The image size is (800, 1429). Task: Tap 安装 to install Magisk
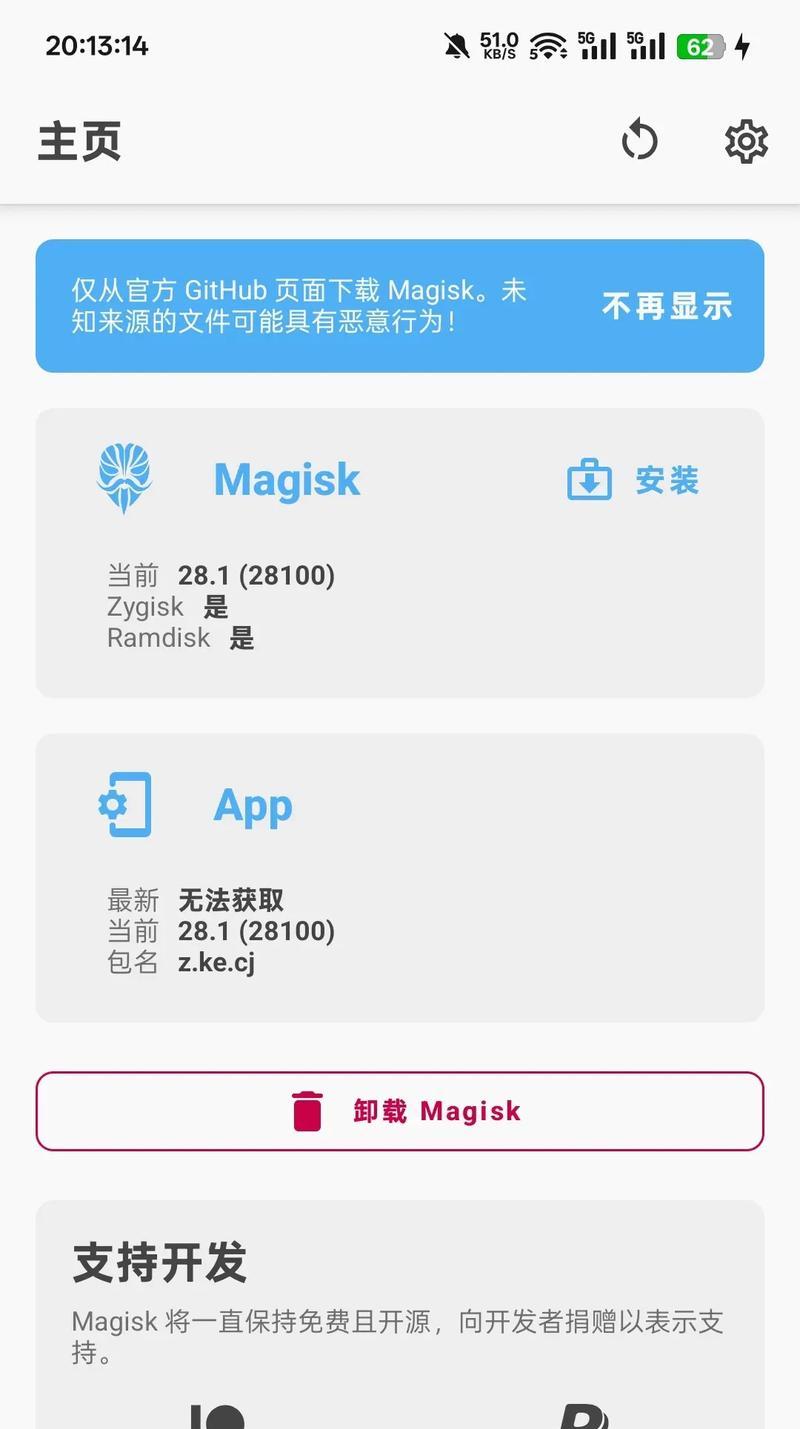pyautogui.click(x=633, y=481)
